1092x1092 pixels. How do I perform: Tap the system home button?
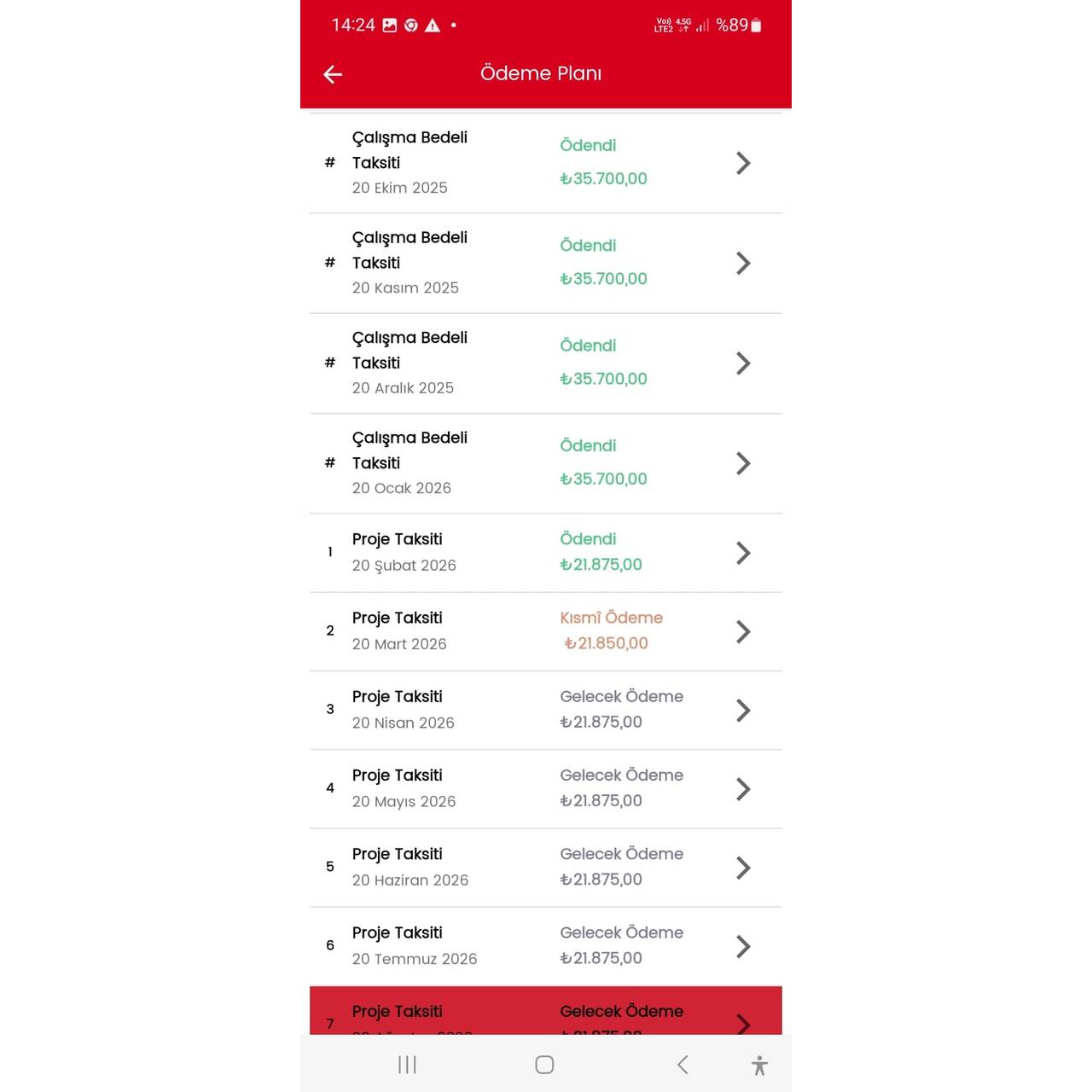pos(544,1064)
